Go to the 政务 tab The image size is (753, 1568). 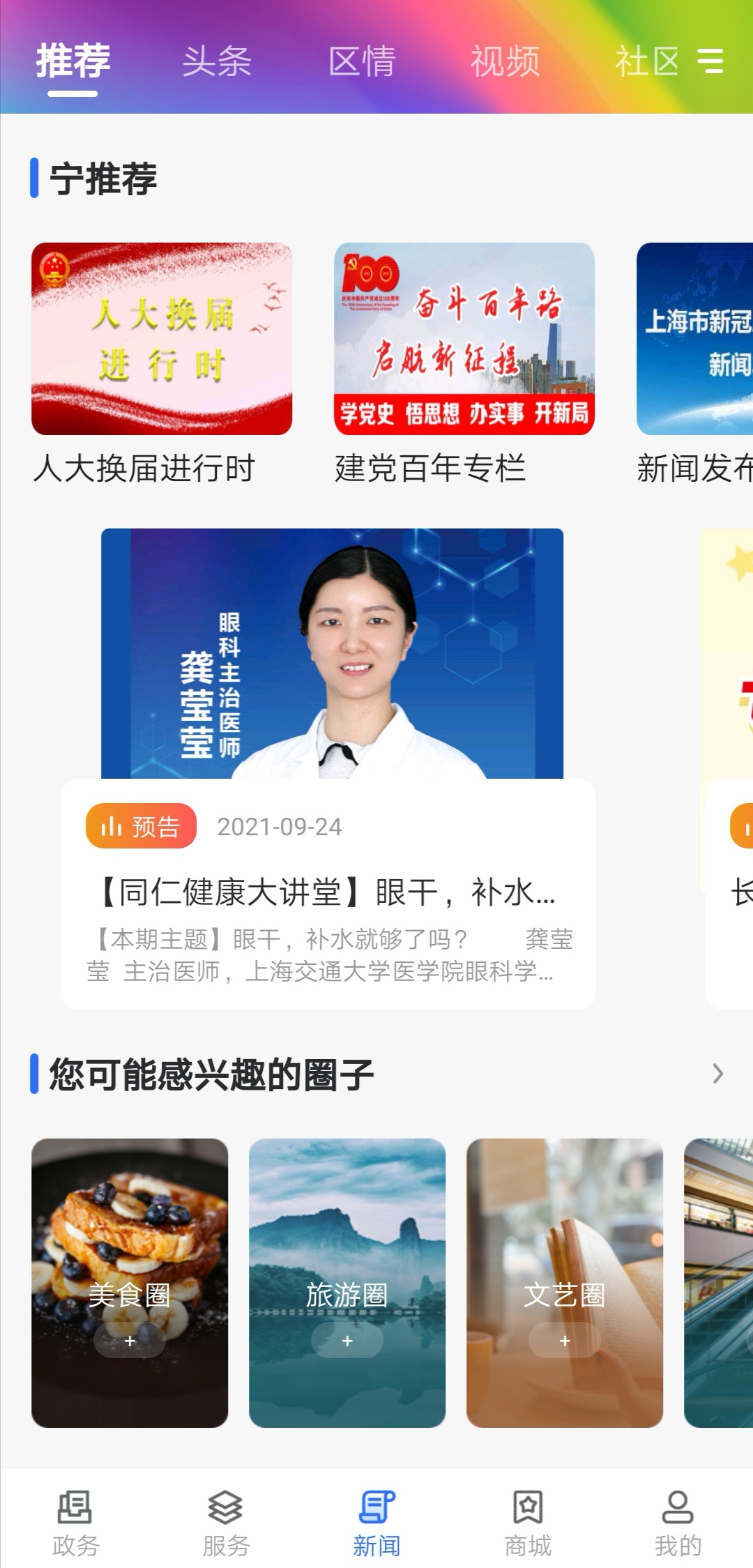pyautogui.click(x=75, y=1524)
